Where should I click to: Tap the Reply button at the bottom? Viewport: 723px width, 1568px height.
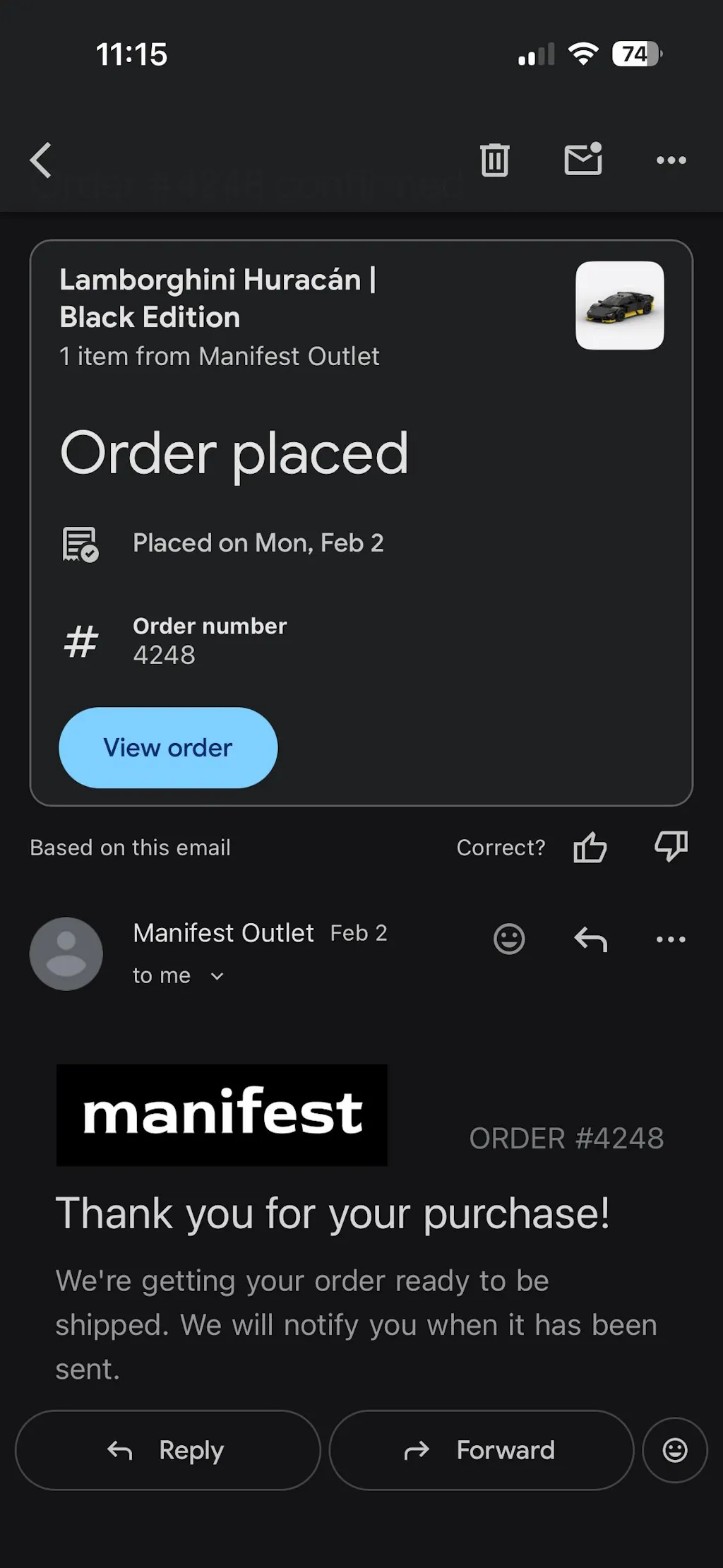pos(168,1450)
